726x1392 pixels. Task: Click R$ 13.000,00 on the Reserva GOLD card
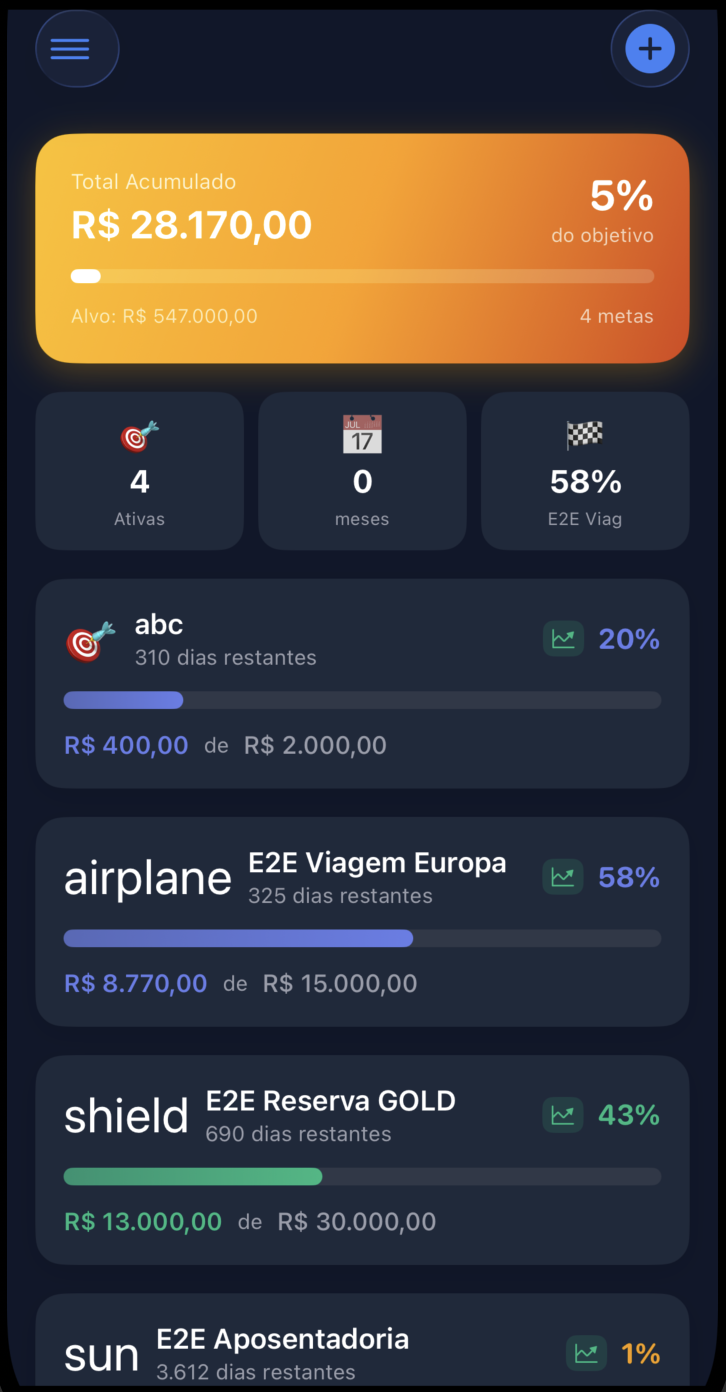pos(142,1221)
